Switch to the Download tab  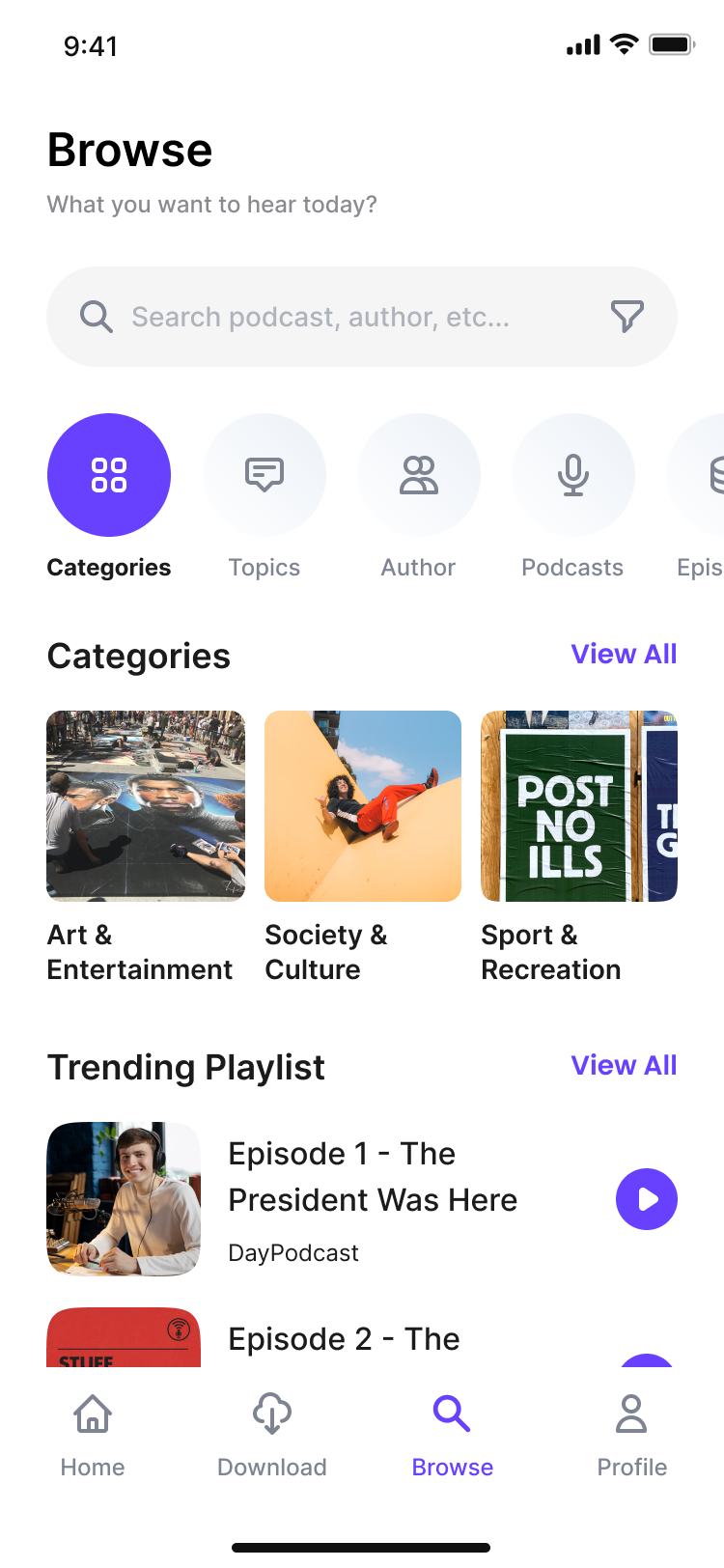point(272,1436)
